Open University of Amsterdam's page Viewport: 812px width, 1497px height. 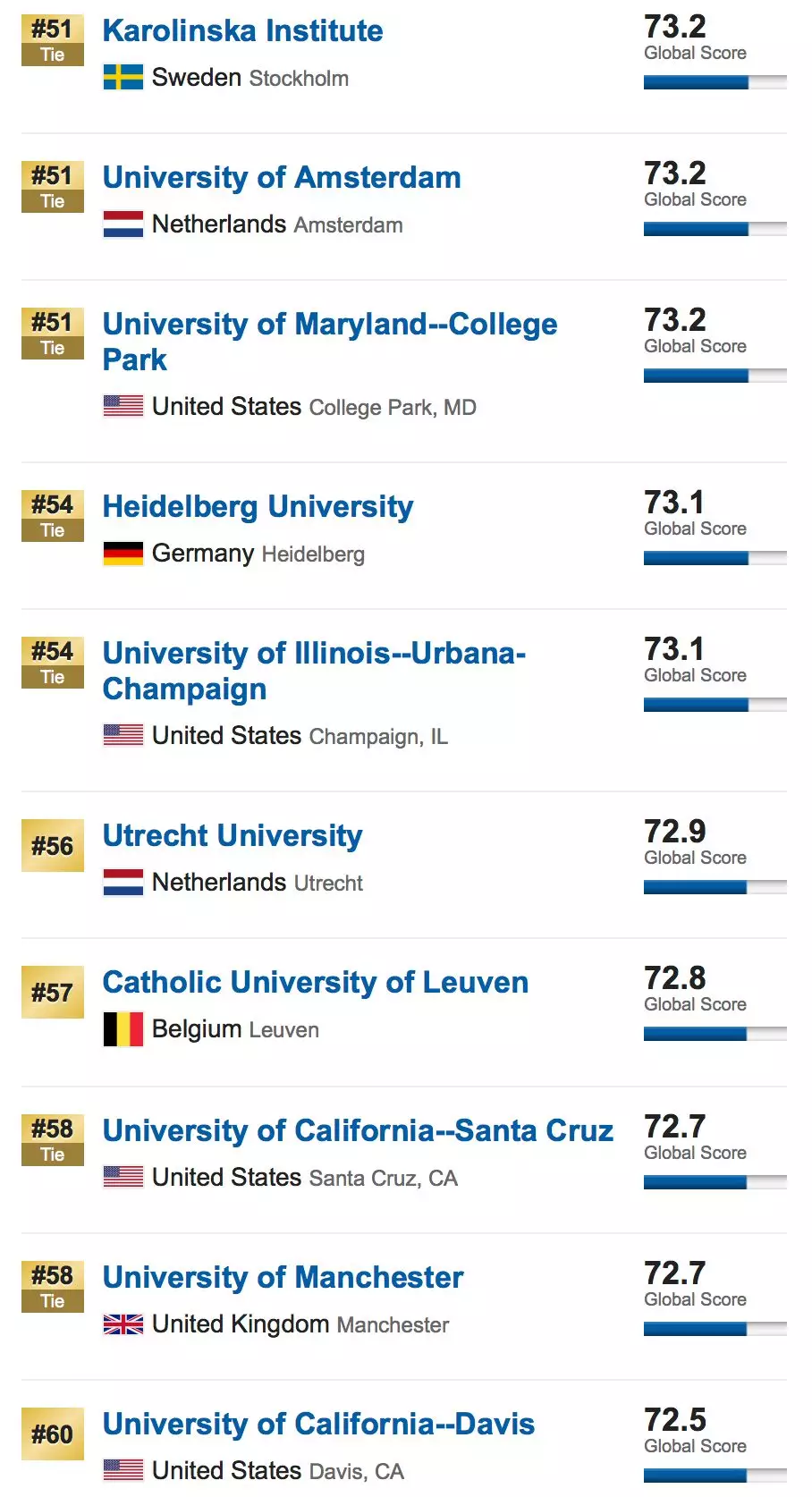pyautogui.click(x=282, y=178)
